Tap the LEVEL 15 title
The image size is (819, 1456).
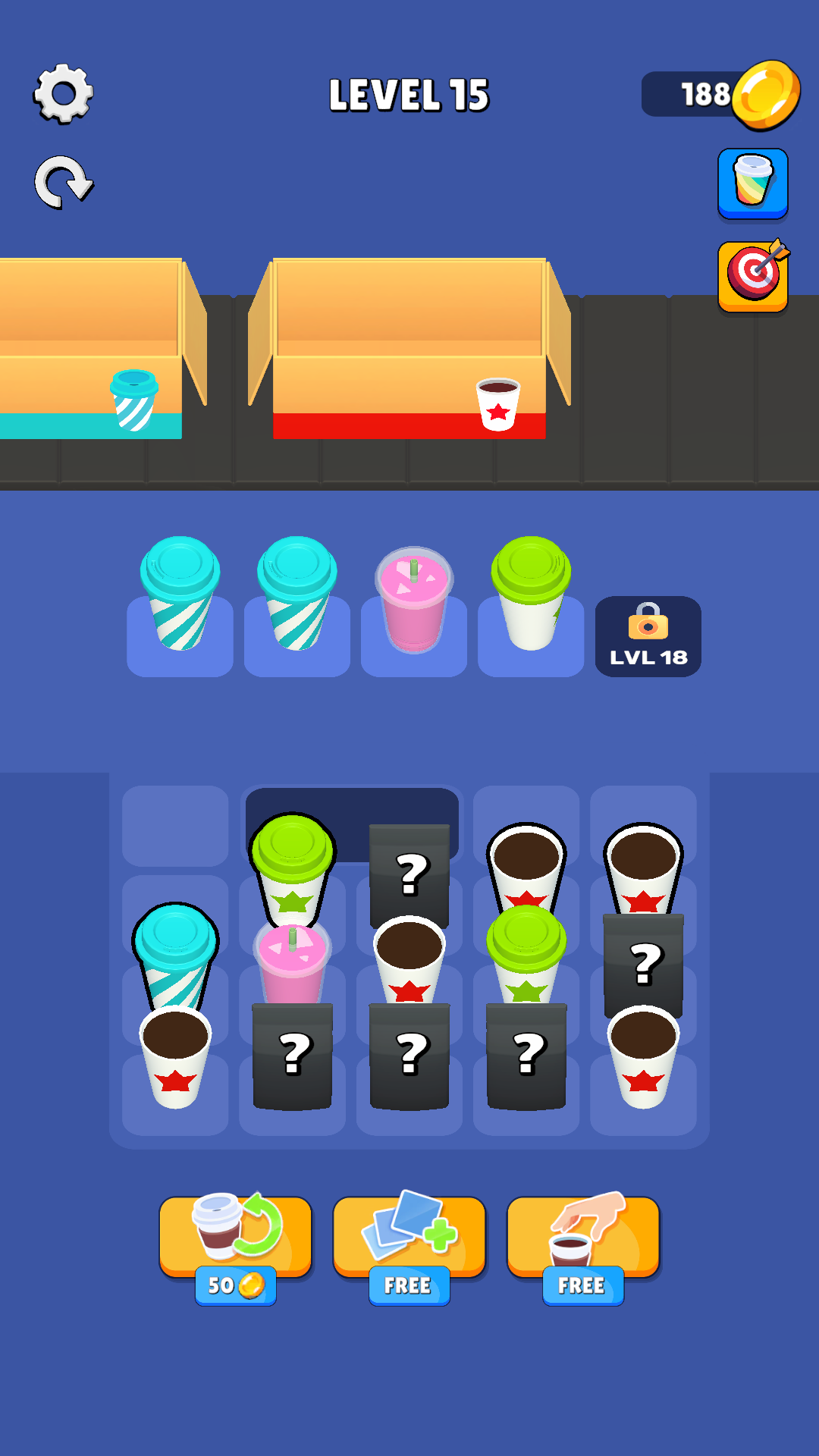pos(409,94)
